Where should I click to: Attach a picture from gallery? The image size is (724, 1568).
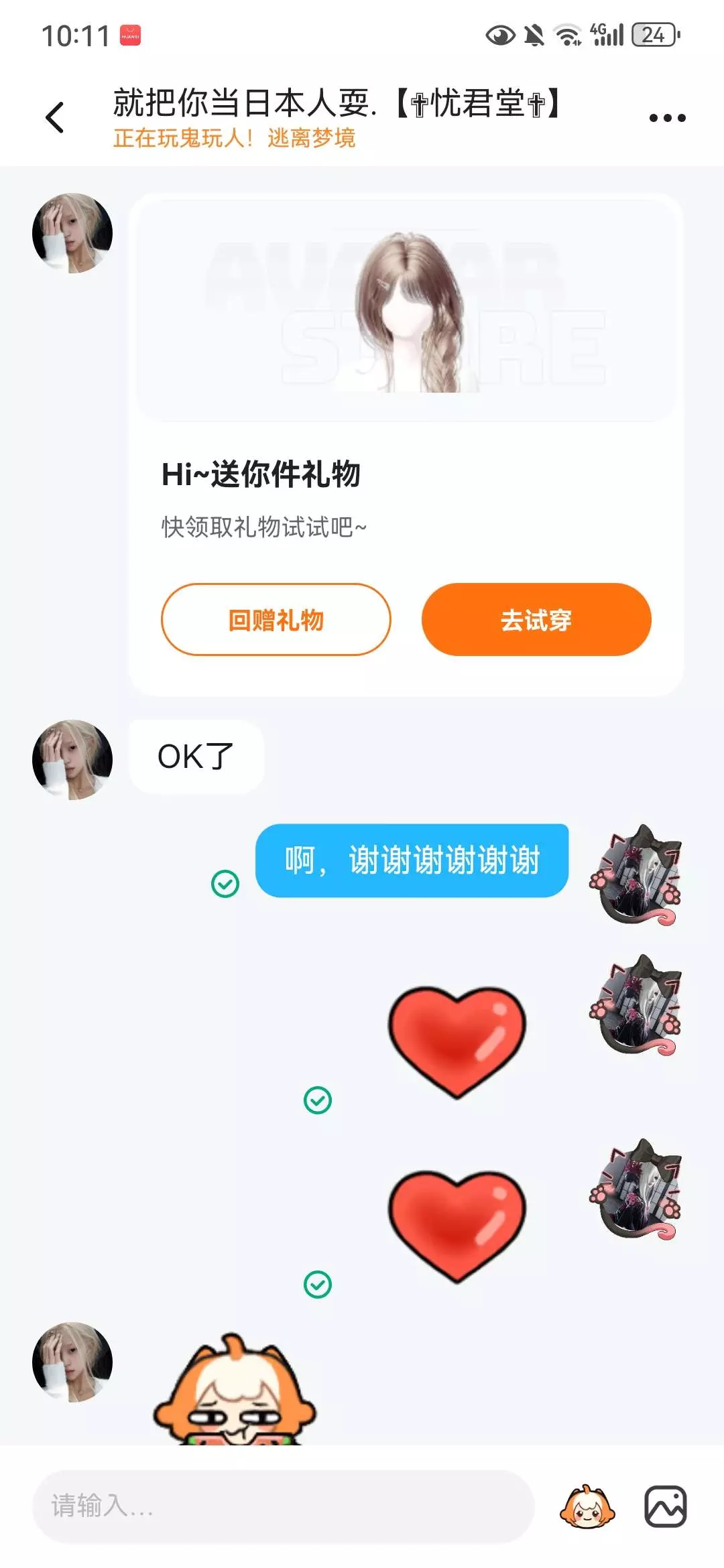click(x=665, y=1507)
